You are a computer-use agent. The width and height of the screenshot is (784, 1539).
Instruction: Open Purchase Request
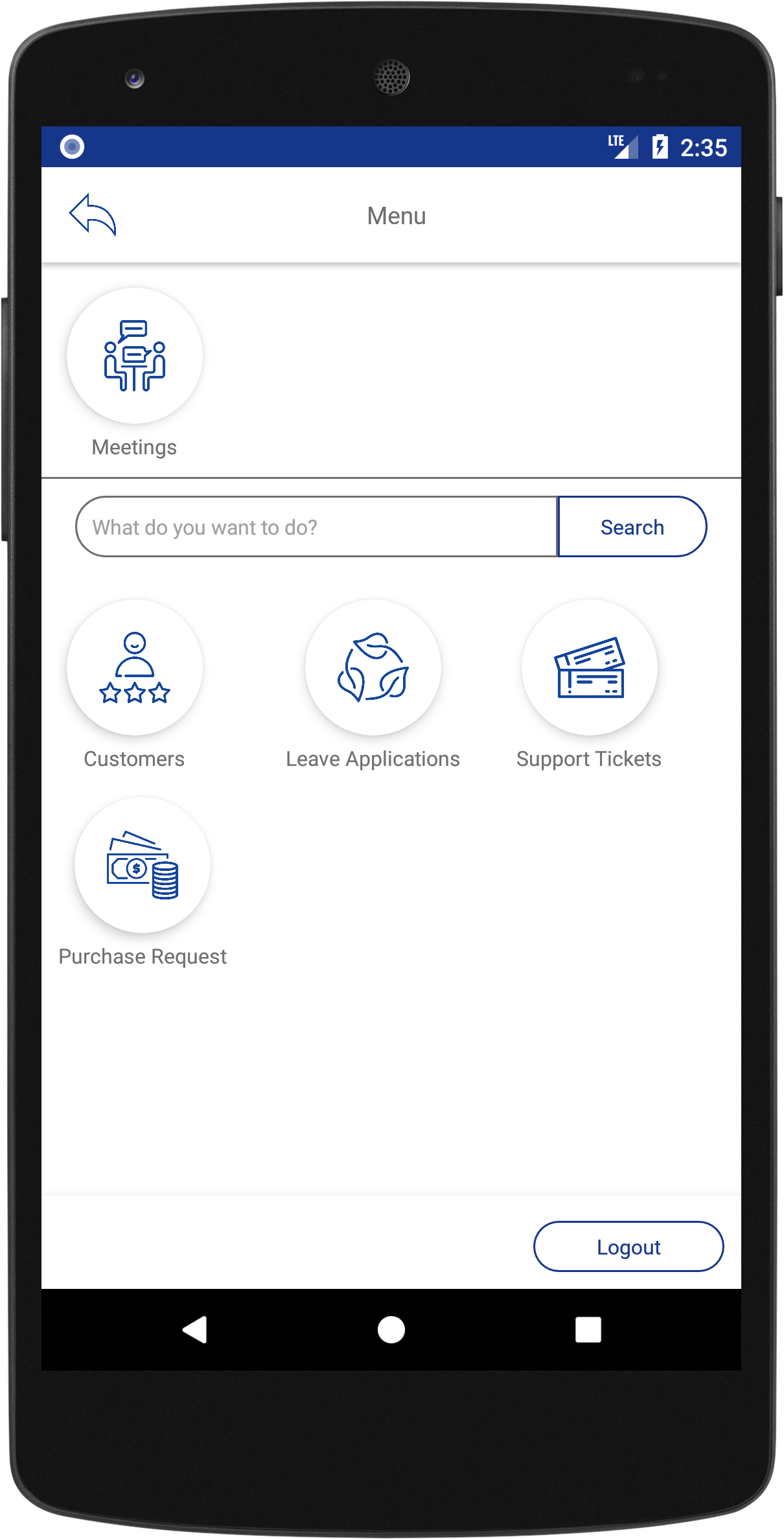[x=143, y=865]
